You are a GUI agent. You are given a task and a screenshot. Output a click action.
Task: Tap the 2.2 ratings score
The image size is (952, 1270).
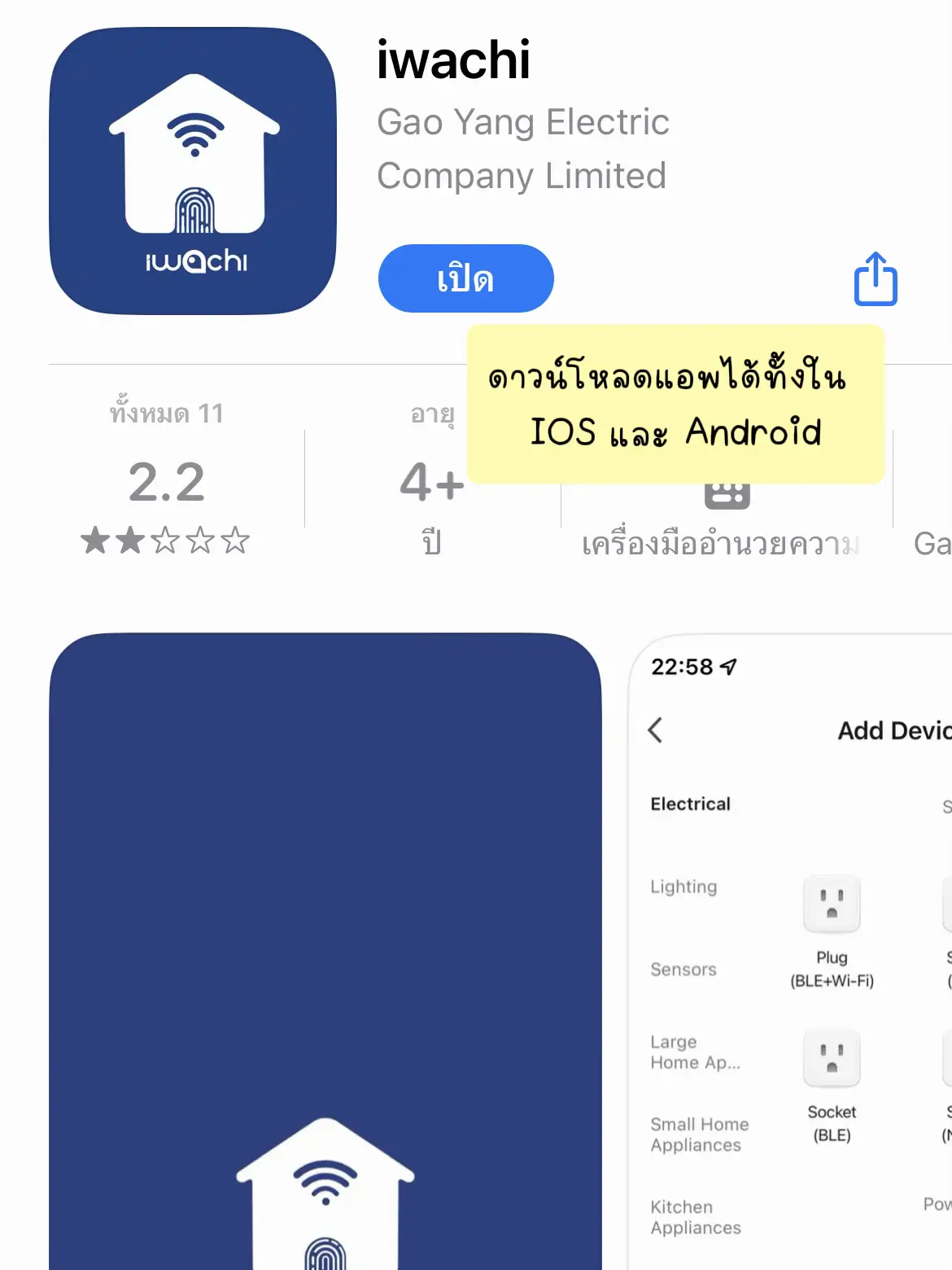[x=167, y=482]
